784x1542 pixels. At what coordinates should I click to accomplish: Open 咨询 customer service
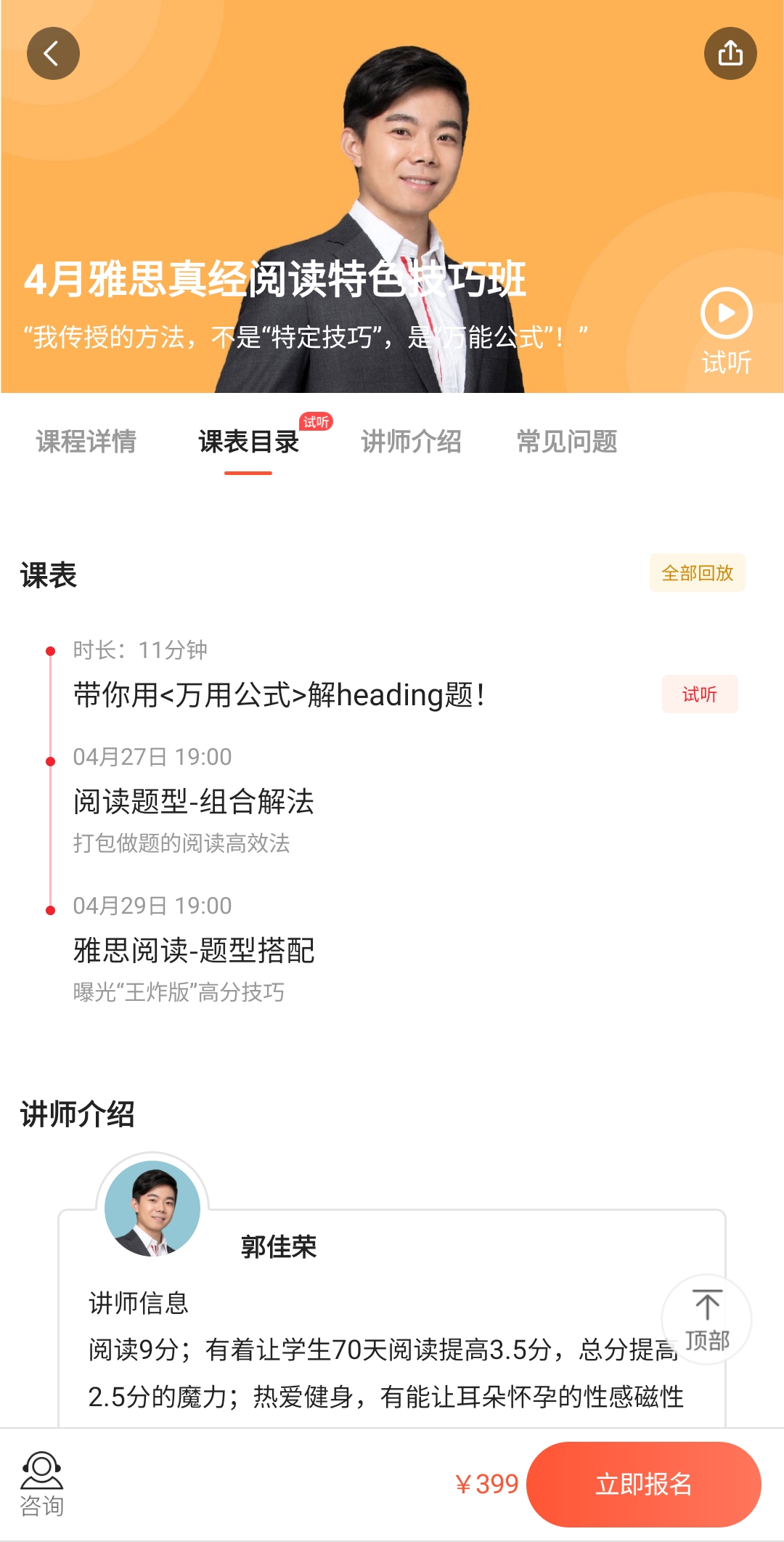(41, 1484)
